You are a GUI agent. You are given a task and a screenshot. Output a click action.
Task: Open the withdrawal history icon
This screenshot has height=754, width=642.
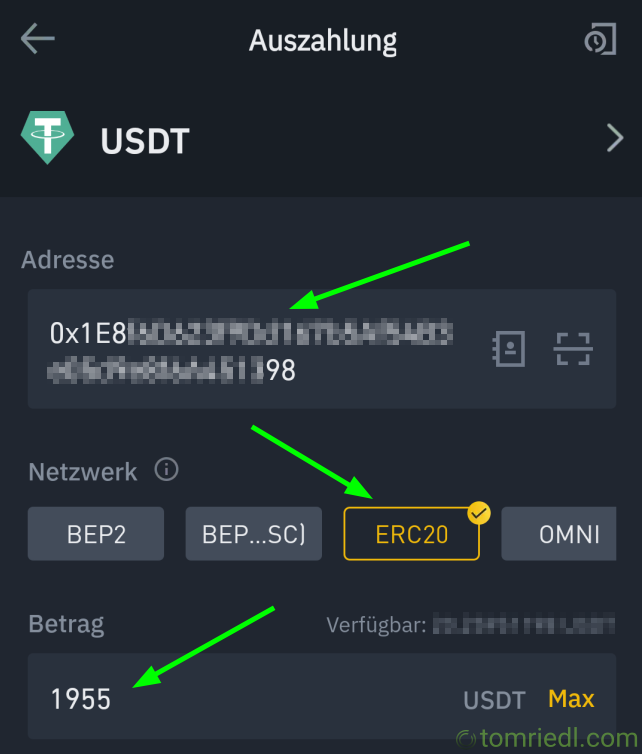(599, 40)
